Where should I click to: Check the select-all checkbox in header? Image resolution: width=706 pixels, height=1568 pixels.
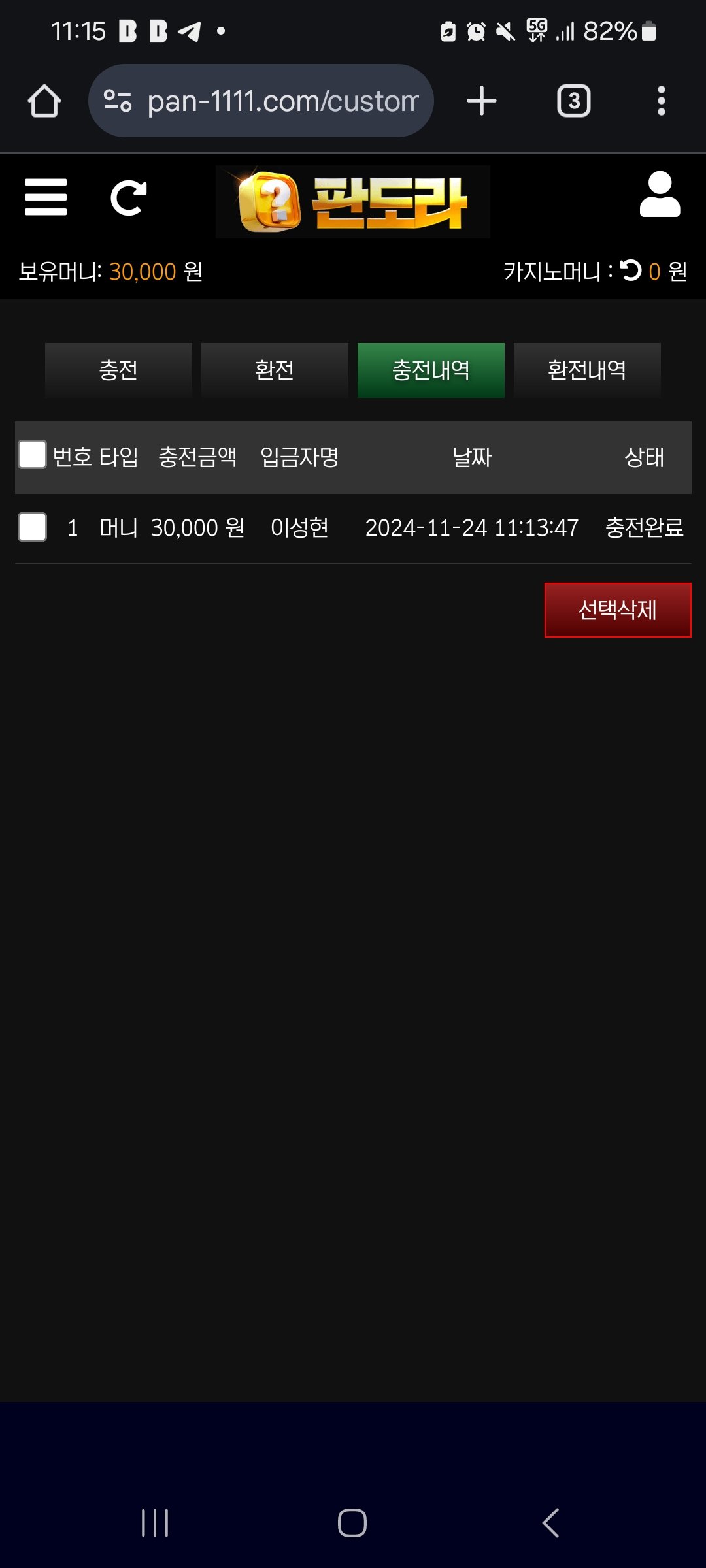[x=32, y=455]
